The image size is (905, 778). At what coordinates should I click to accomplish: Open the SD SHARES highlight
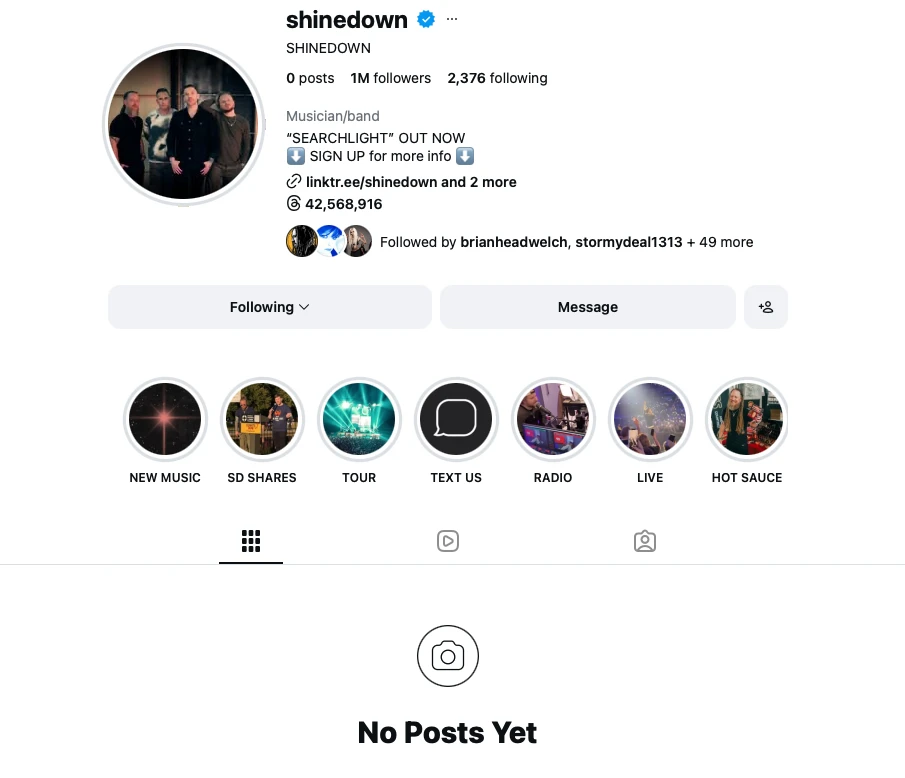262,419
